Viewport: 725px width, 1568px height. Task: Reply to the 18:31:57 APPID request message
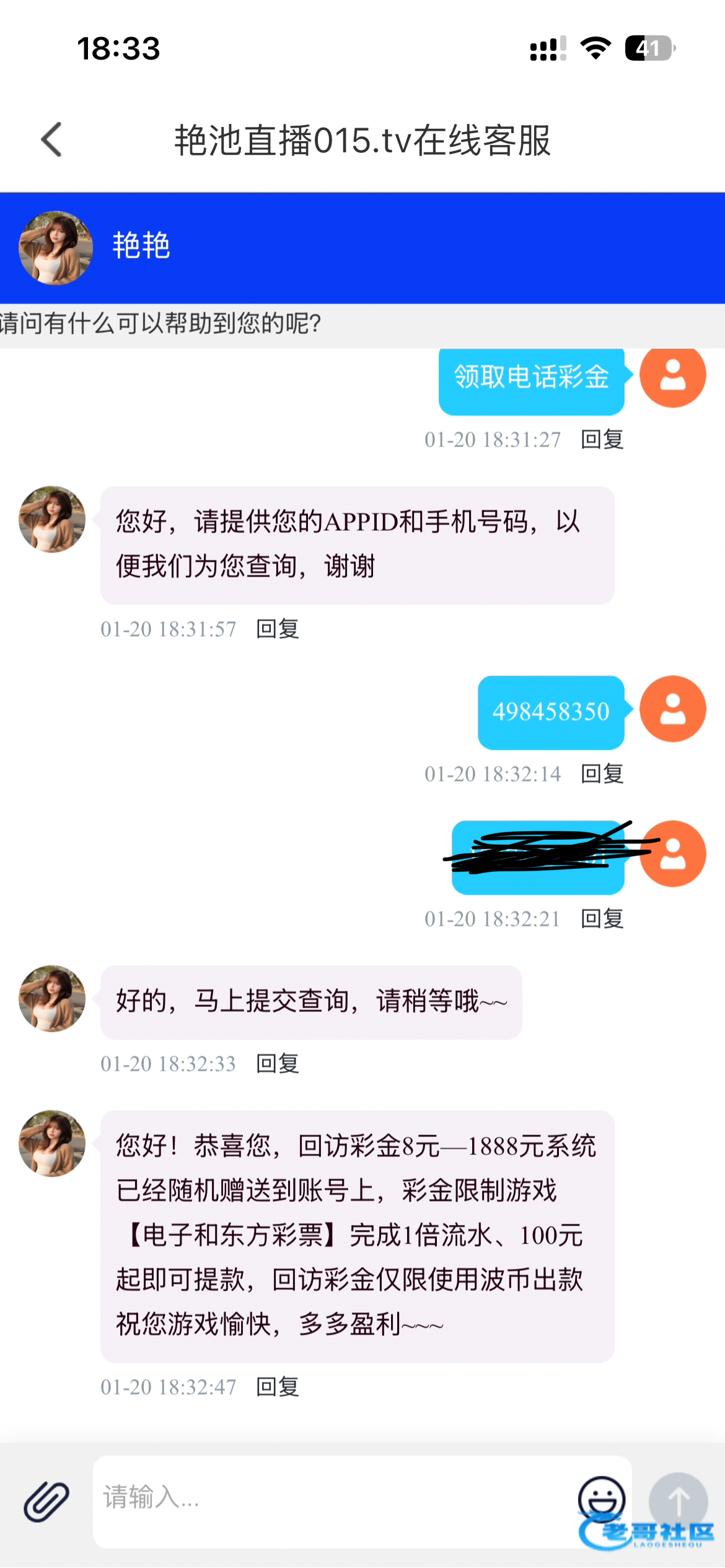point(278,629)
